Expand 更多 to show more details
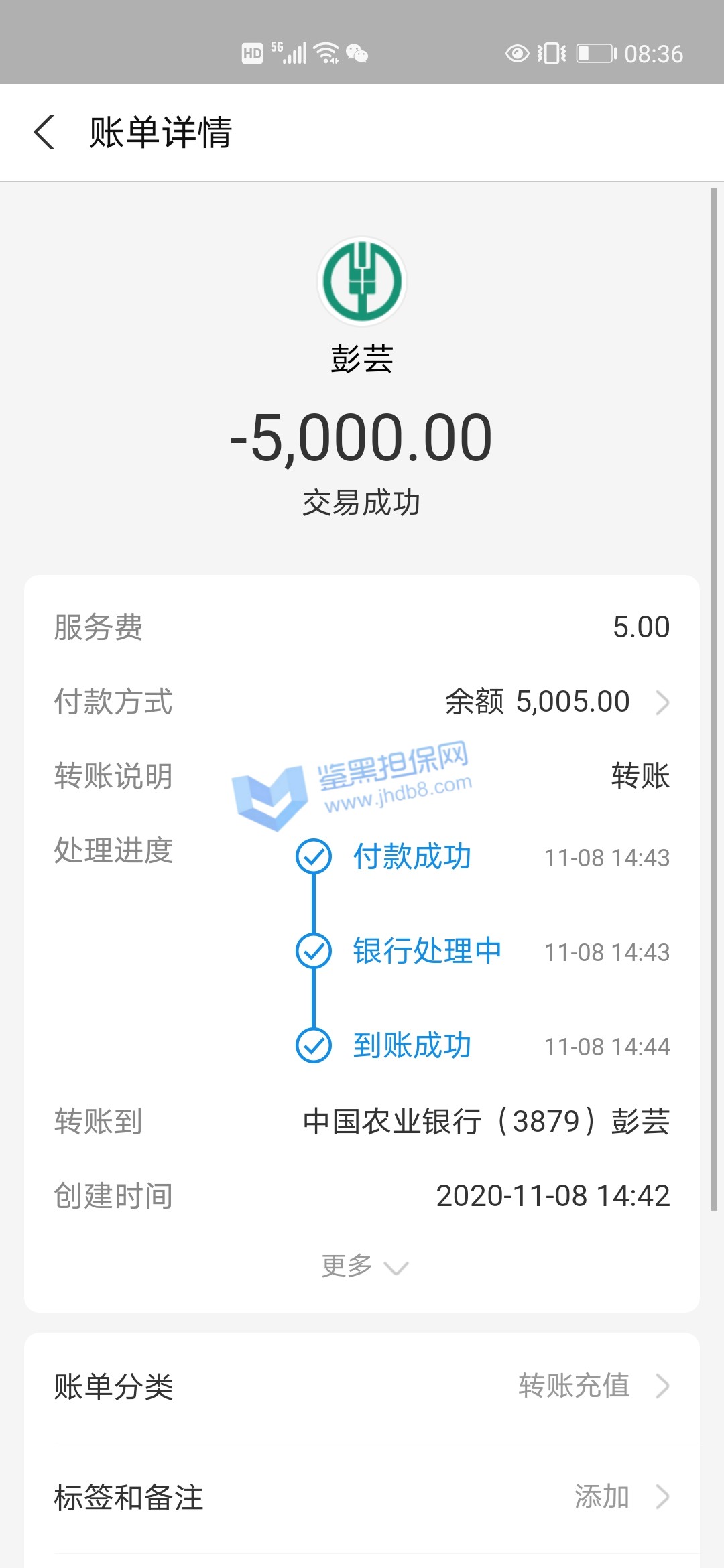 click(x=363, y=1266)
